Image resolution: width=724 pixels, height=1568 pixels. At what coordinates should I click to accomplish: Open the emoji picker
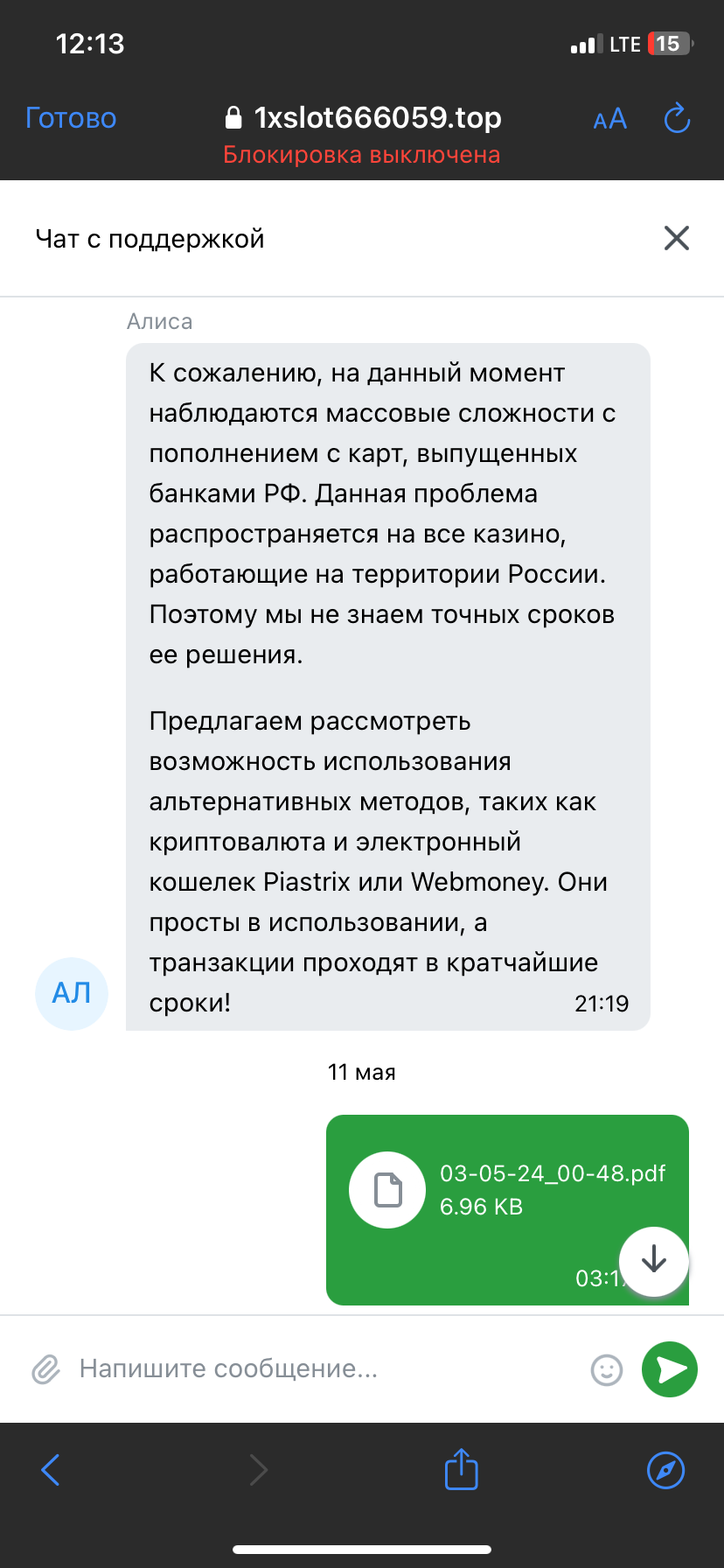607,1369
